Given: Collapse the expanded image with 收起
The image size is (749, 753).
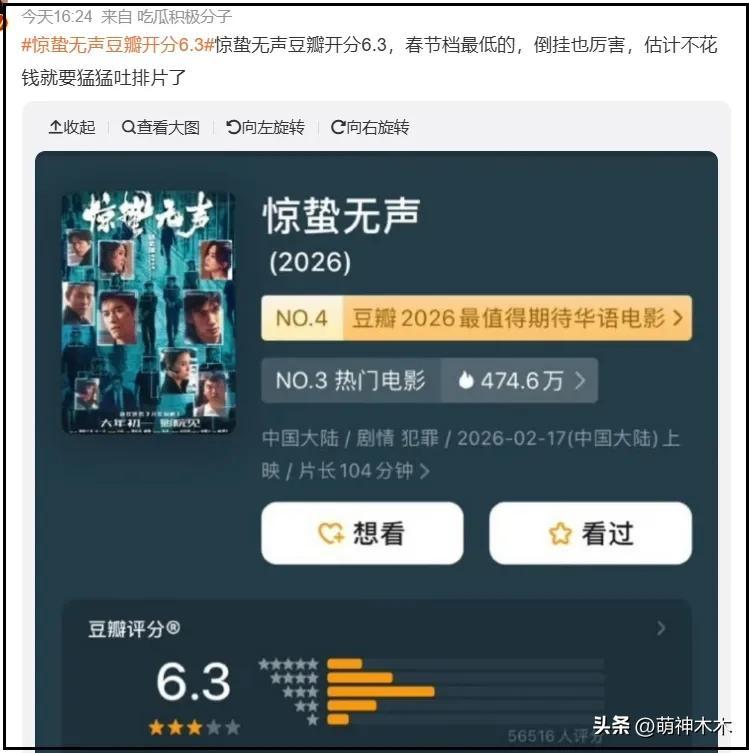Looking at the screenshot, I should click(x=72, y=127).
